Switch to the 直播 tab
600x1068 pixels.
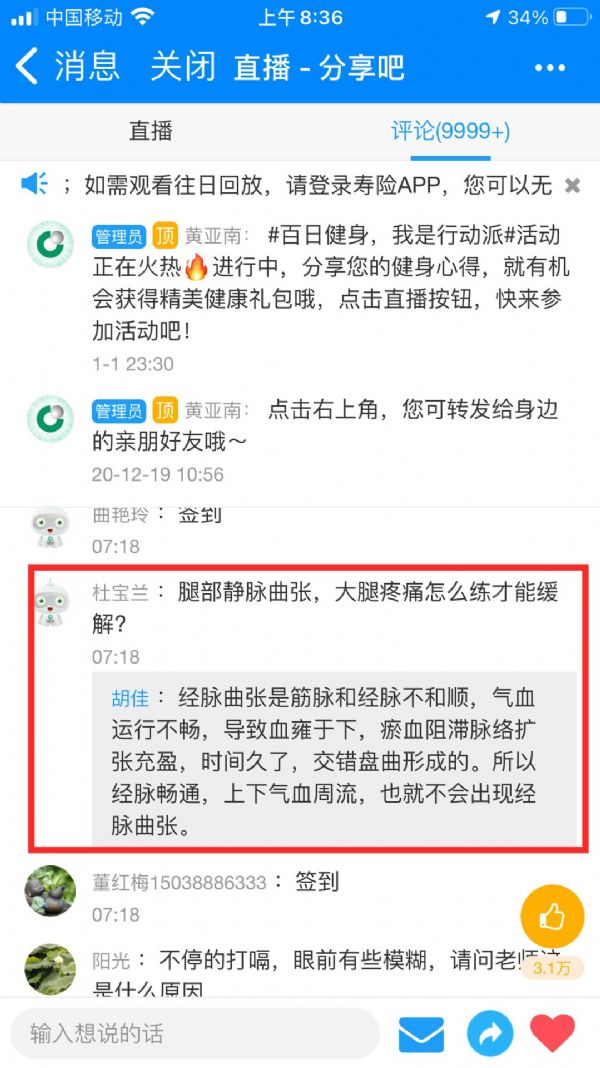tap(151, 130)
